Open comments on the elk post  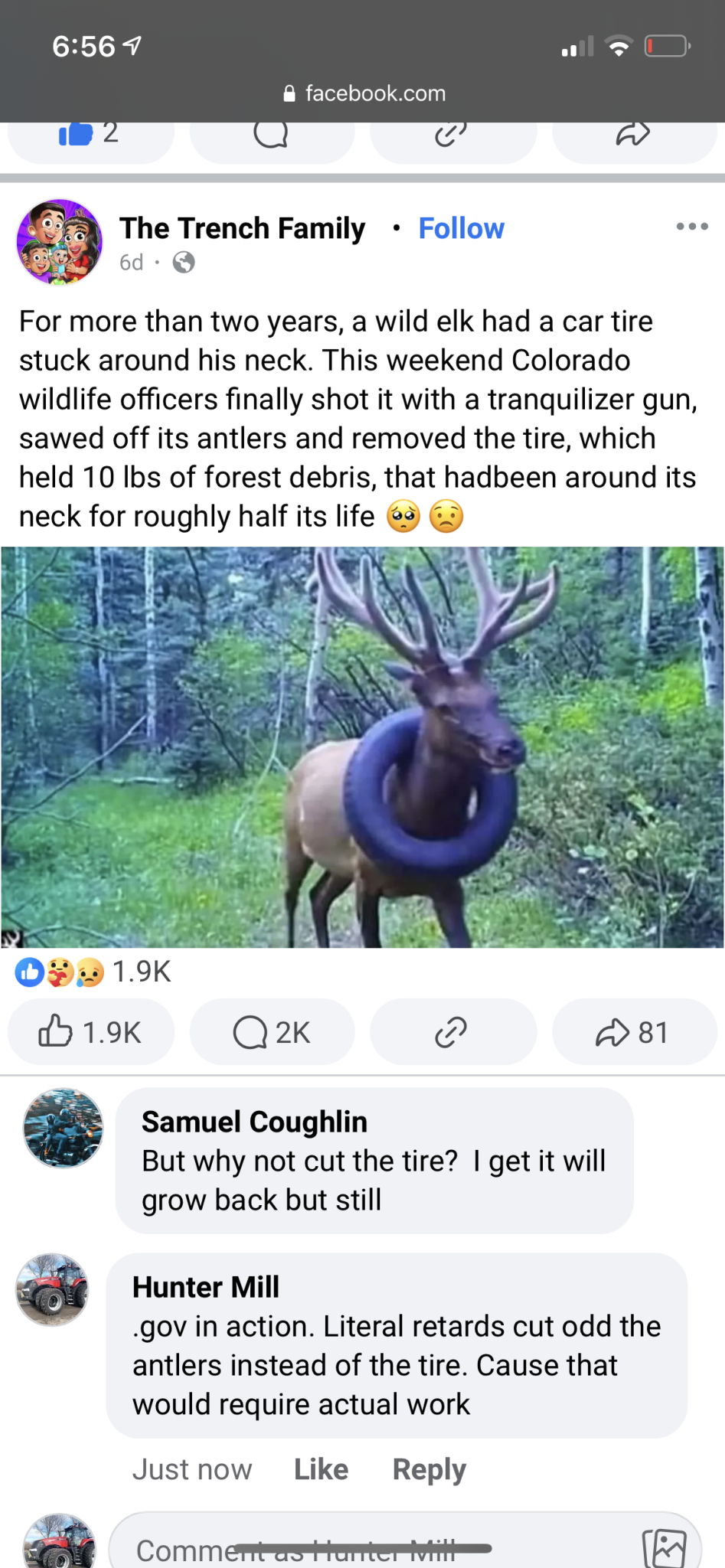(x=272, y=1032)
